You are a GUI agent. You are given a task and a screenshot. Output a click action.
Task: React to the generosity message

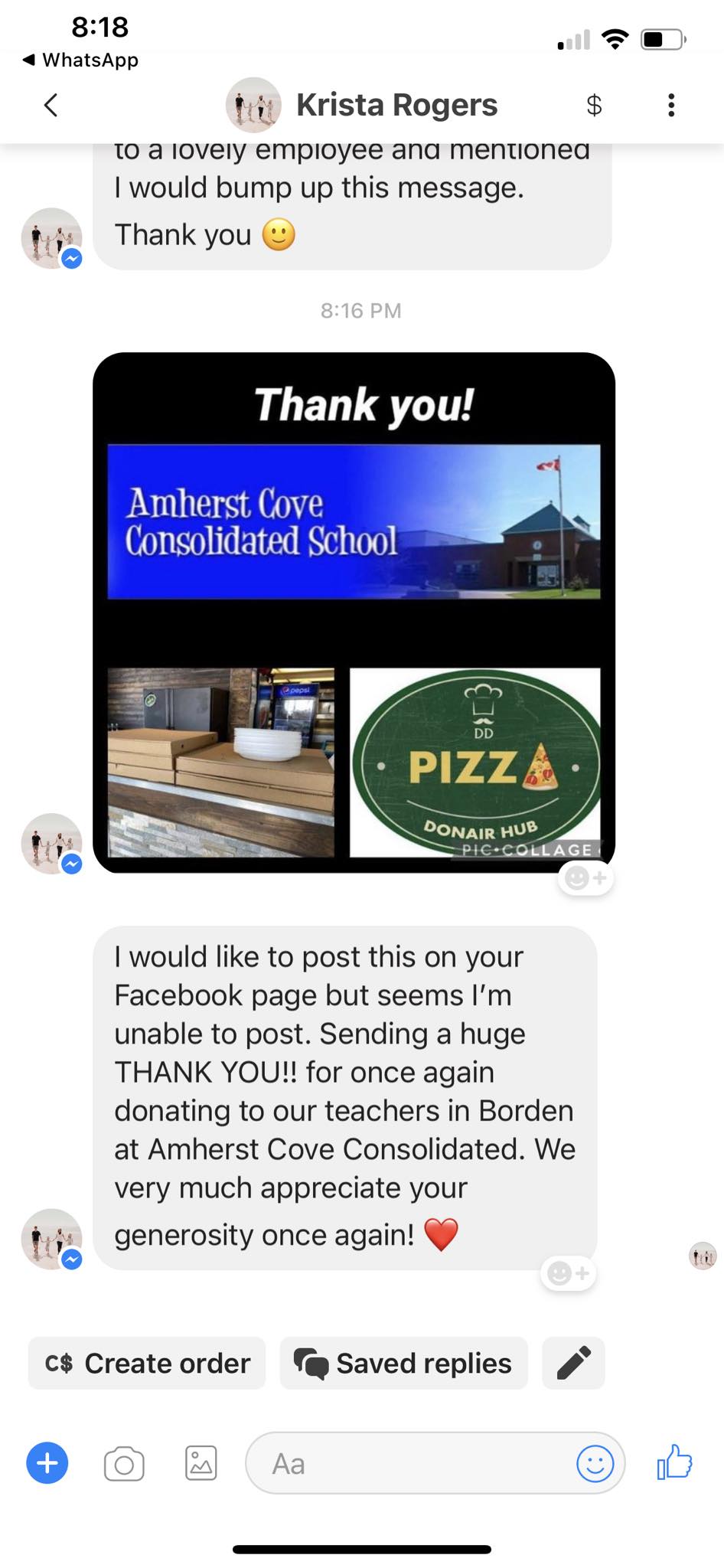coord(568,1273)
